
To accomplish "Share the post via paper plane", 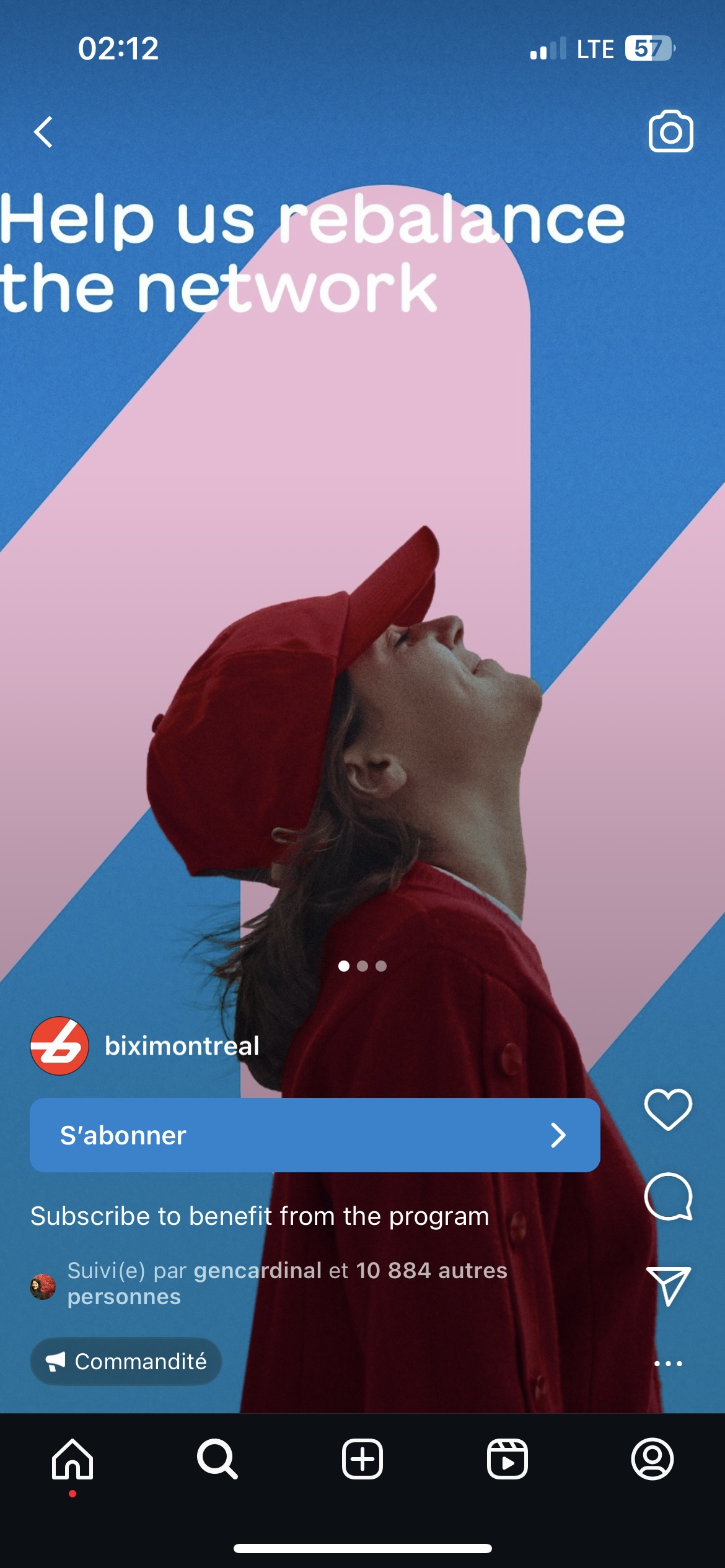I will (x=668, y=1286).
